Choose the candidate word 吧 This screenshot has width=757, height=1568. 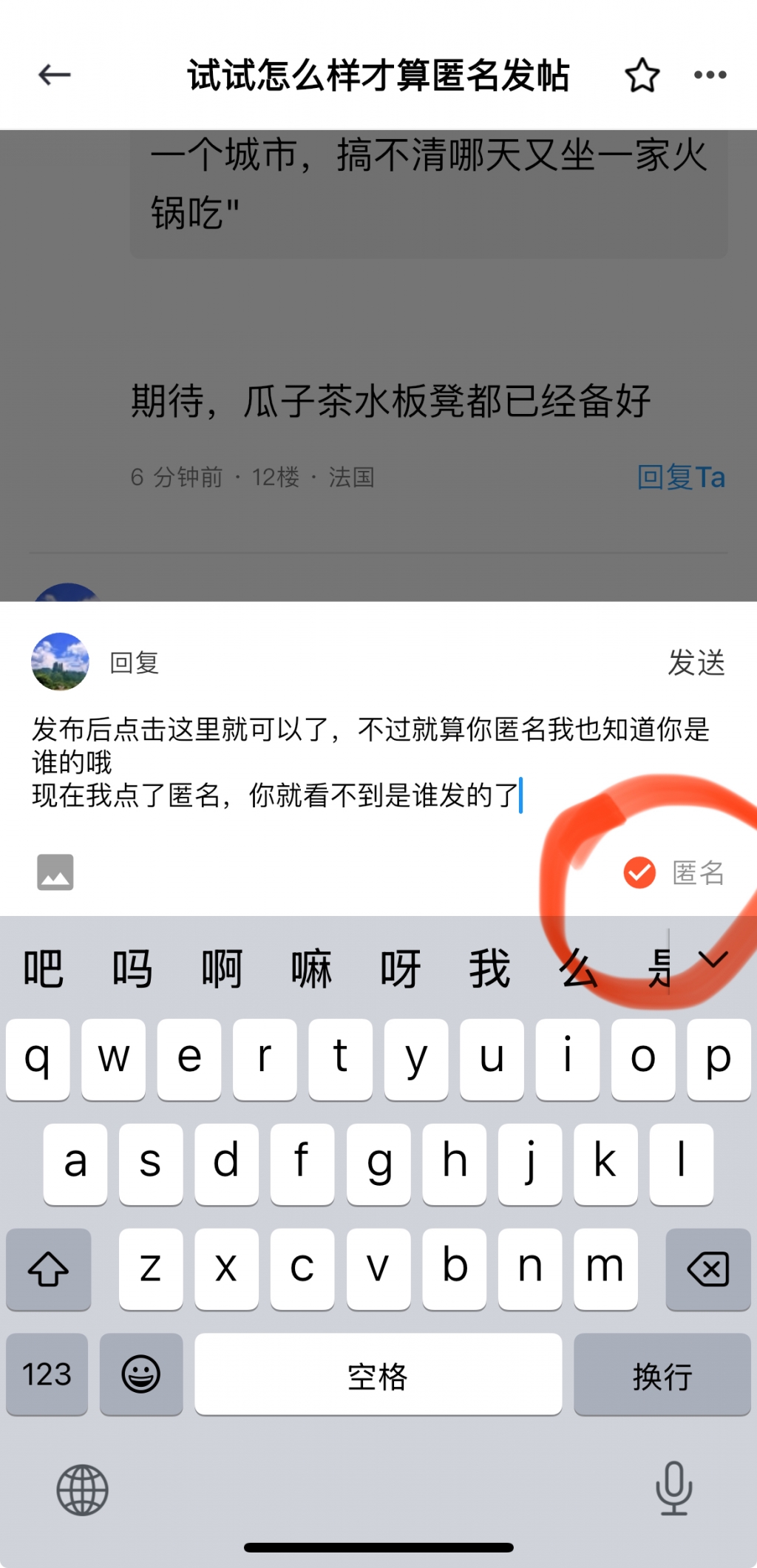pyautogui.click(x=43, y=968)
